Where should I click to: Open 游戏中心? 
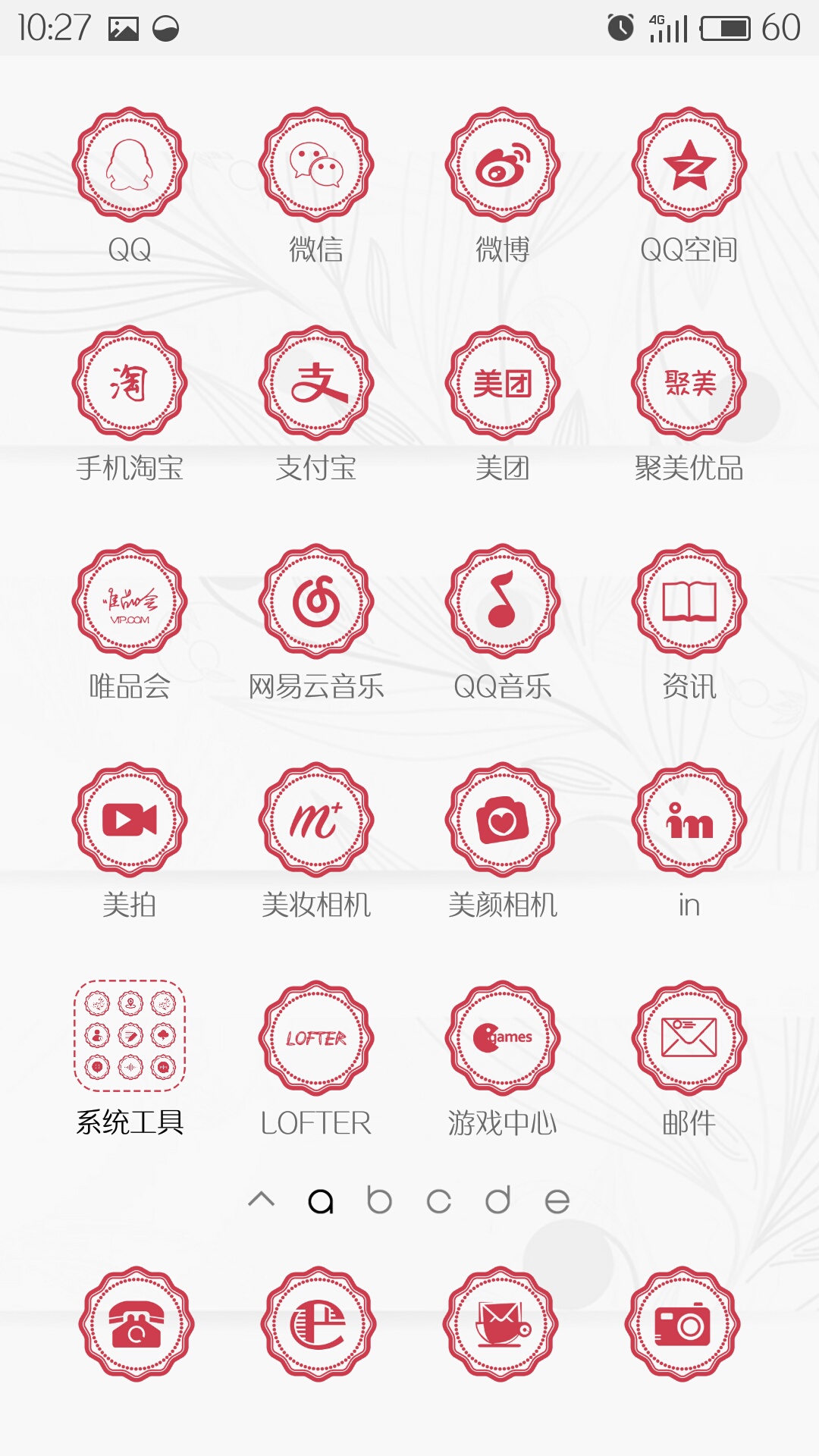(503, 1038)
